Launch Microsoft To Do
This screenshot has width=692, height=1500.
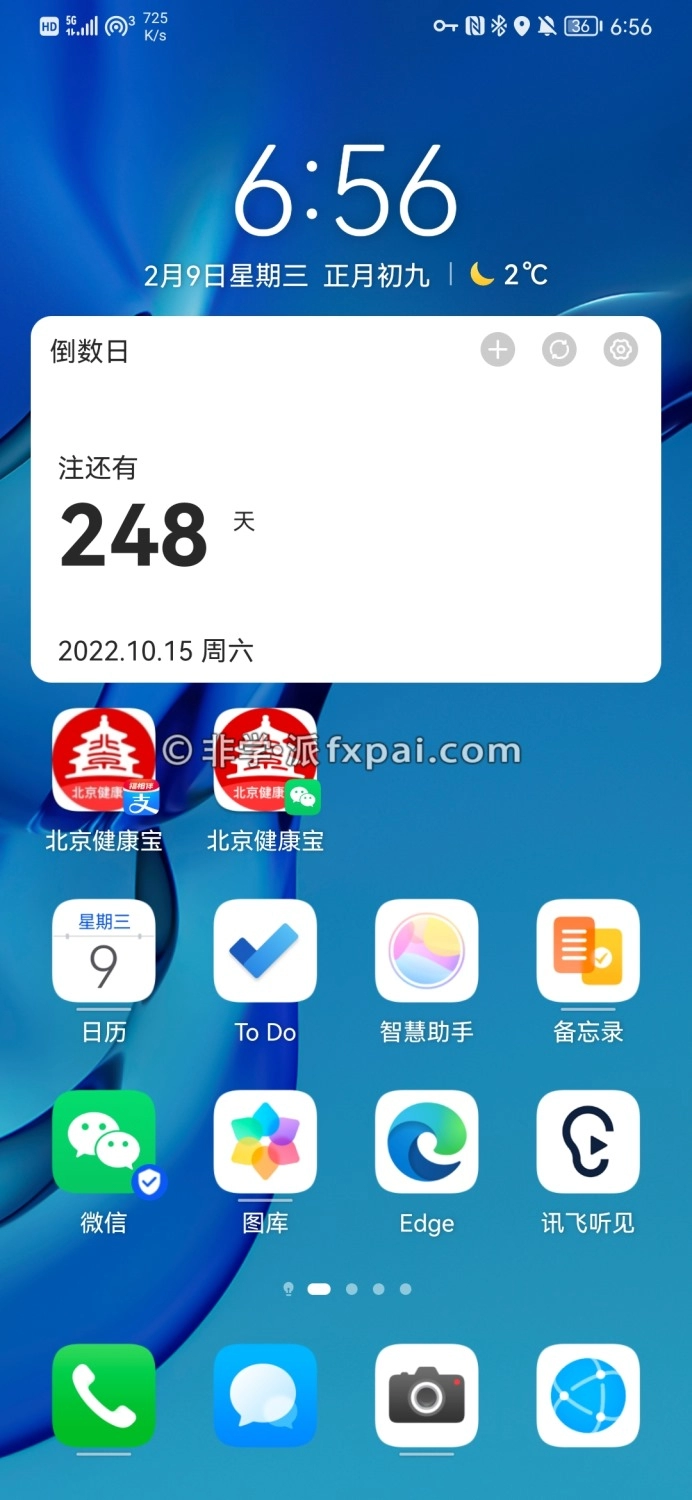point(265,951)
